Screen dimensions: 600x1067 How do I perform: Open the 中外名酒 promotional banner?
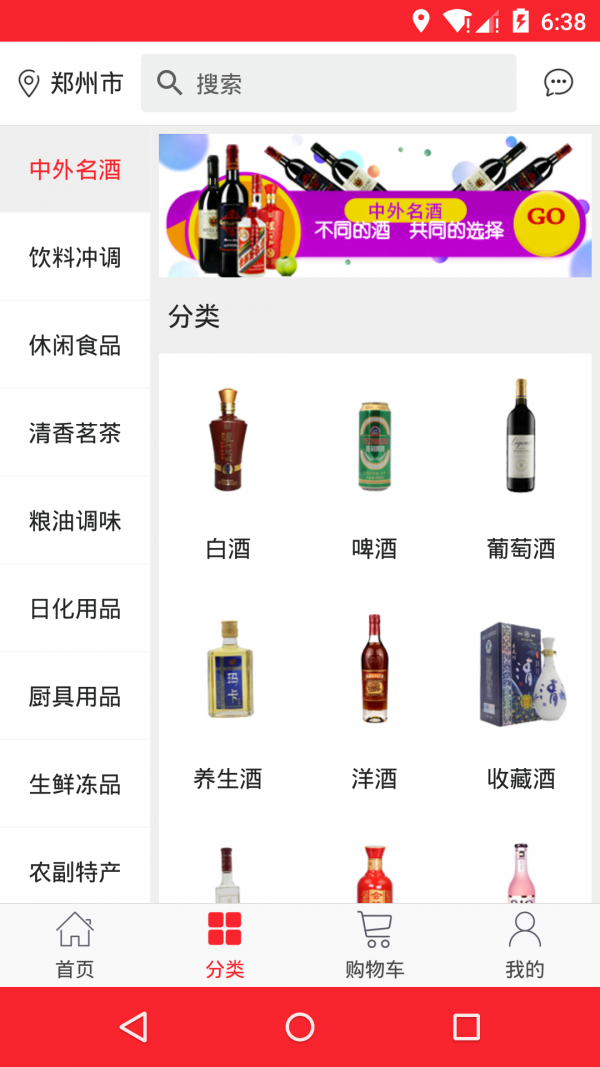pyautogui.click(x=375, y=206)
